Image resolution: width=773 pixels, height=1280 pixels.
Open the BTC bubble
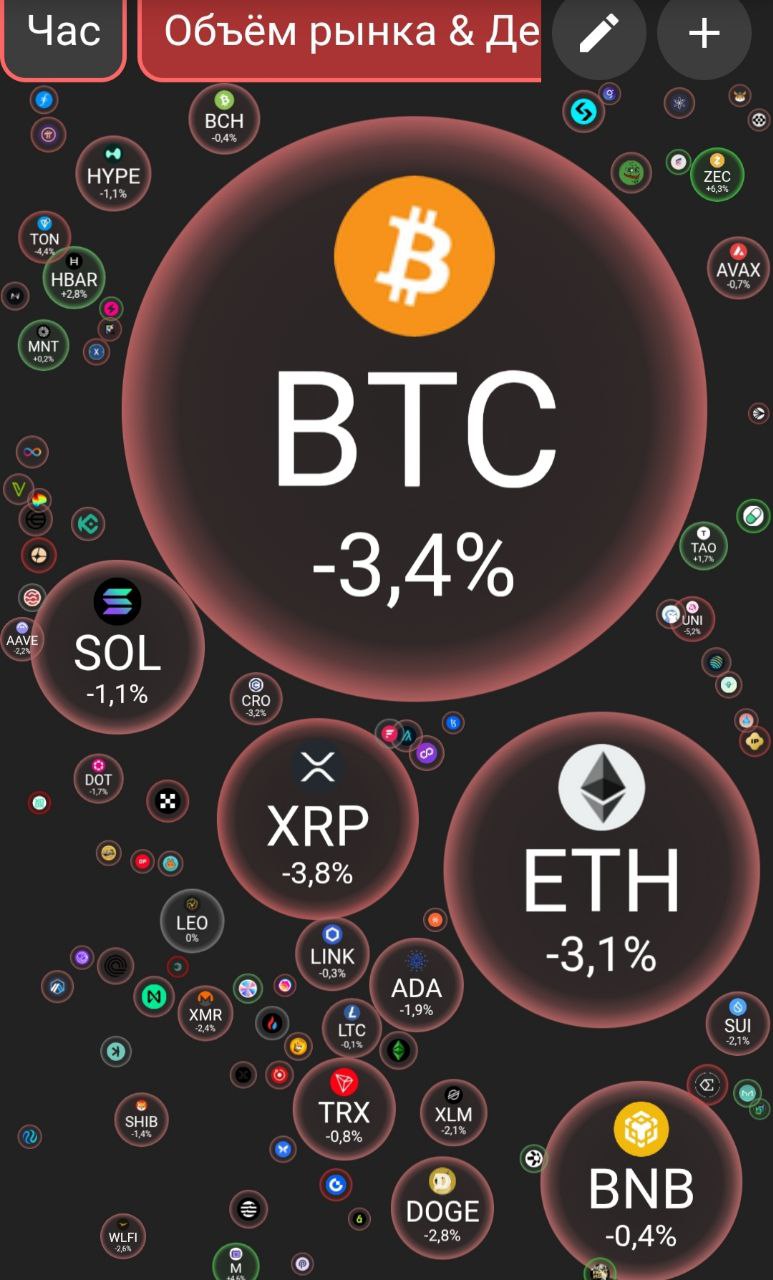pos(413,410)
